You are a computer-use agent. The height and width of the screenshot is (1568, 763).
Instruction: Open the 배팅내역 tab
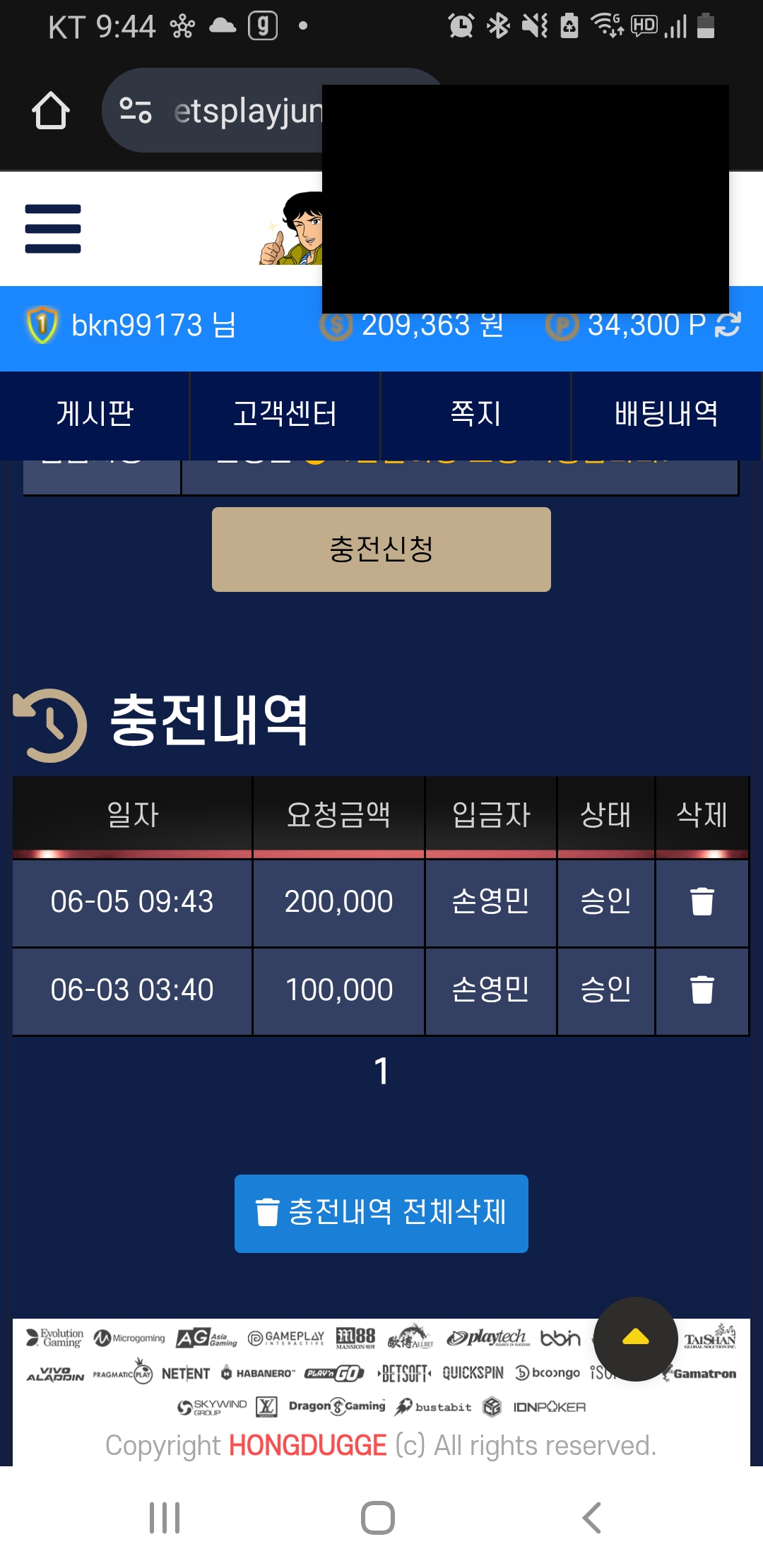666,414
